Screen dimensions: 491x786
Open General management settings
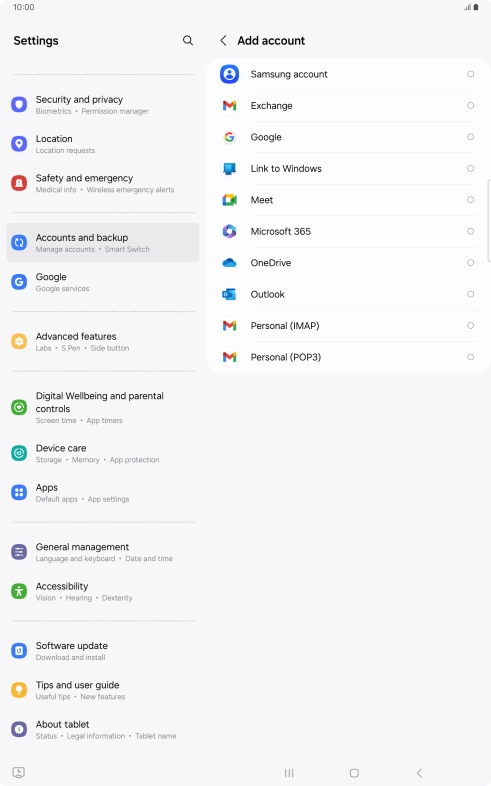(x=103, y=552)
